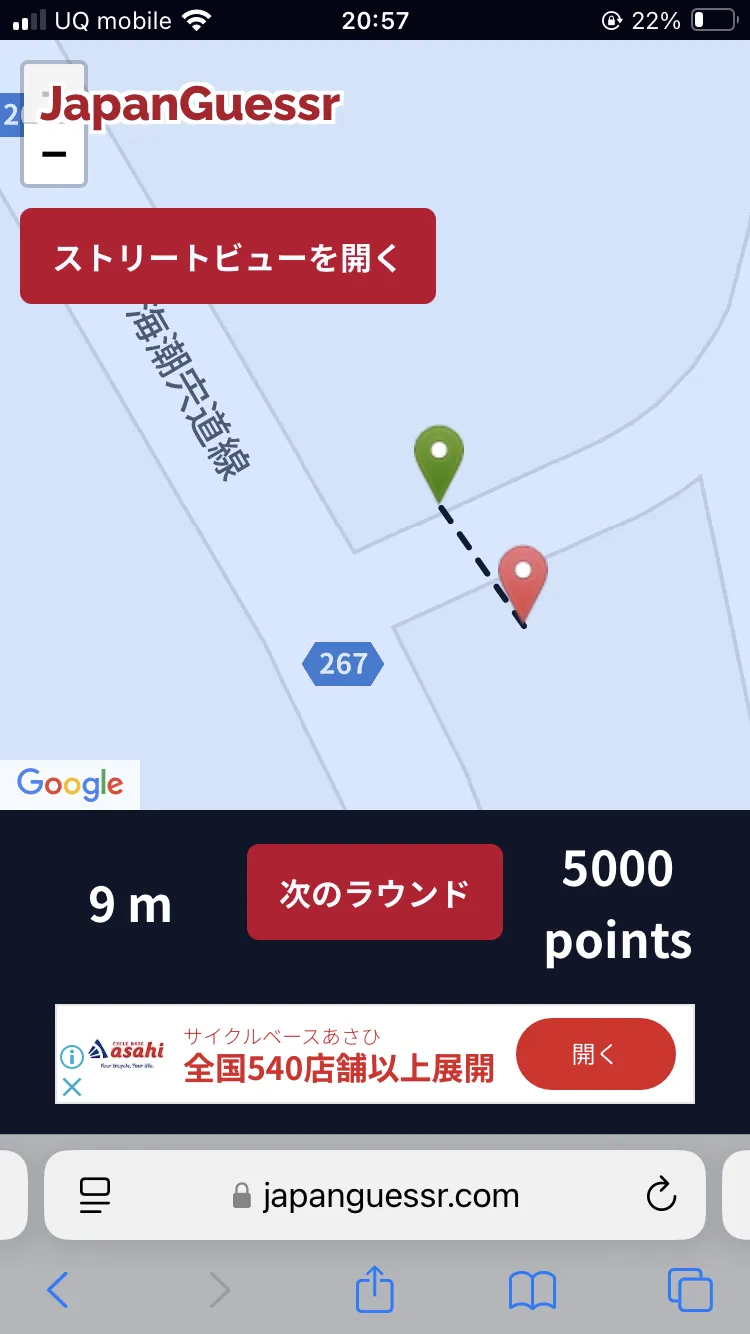This screenshot has height=1334, width=750.
Task: Reload the page
Action: (x=661, y=1195)
